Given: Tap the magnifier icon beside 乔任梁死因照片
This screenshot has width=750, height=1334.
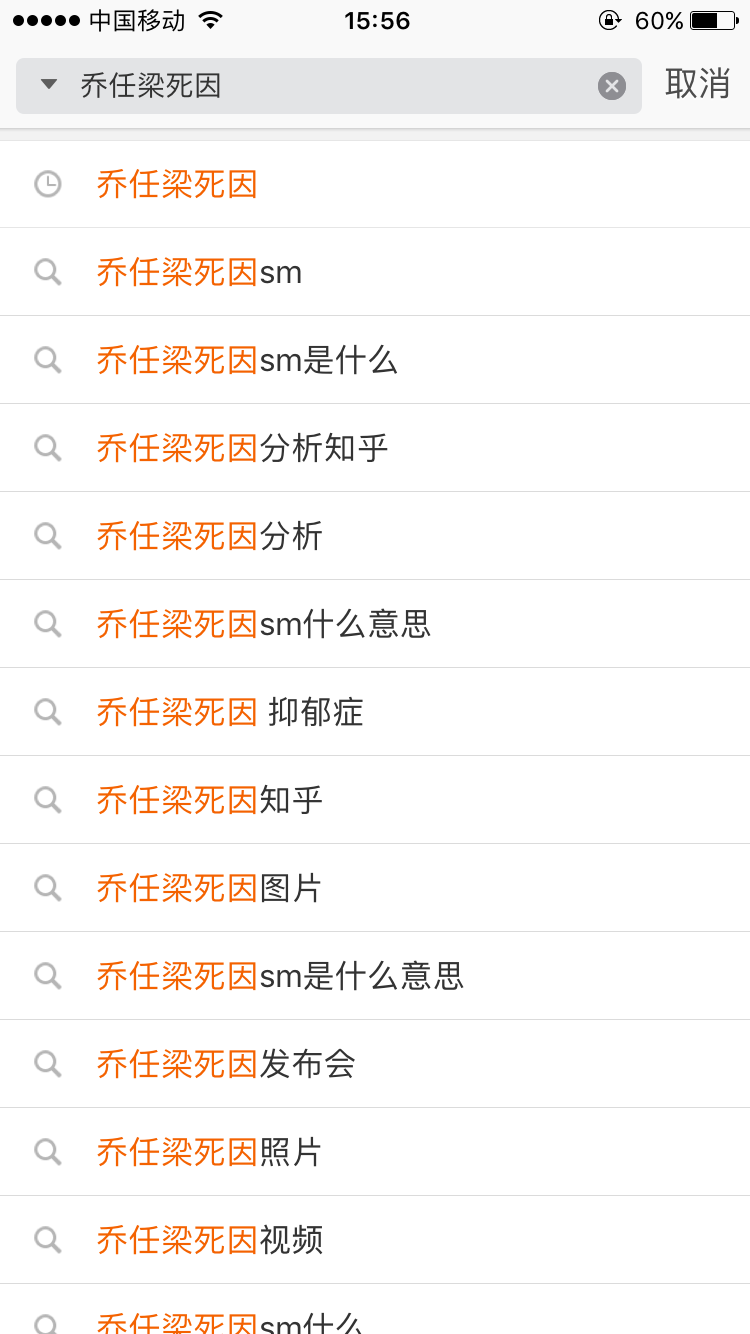Looking at the screenshot, I should tap(46, 1152).
